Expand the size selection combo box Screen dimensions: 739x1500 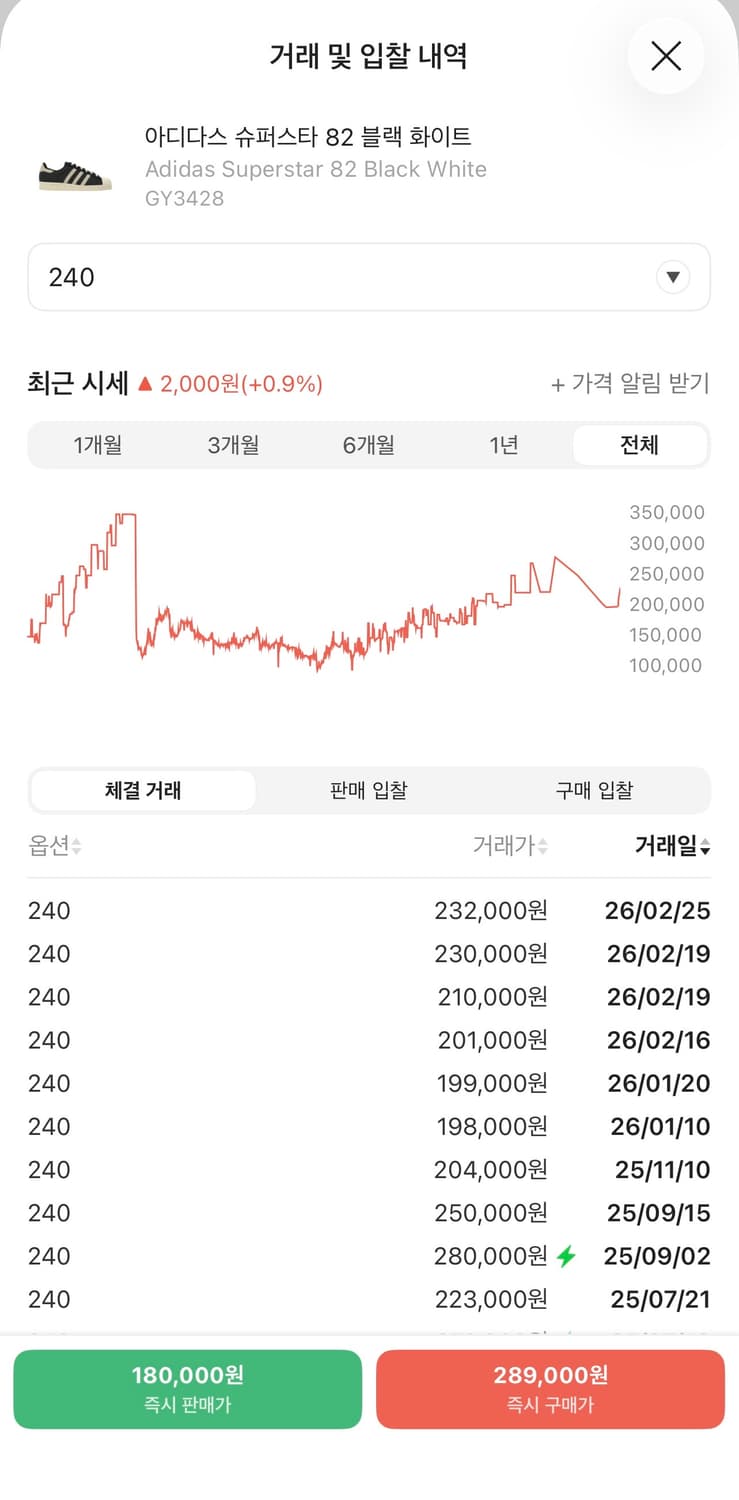[369, 277]
